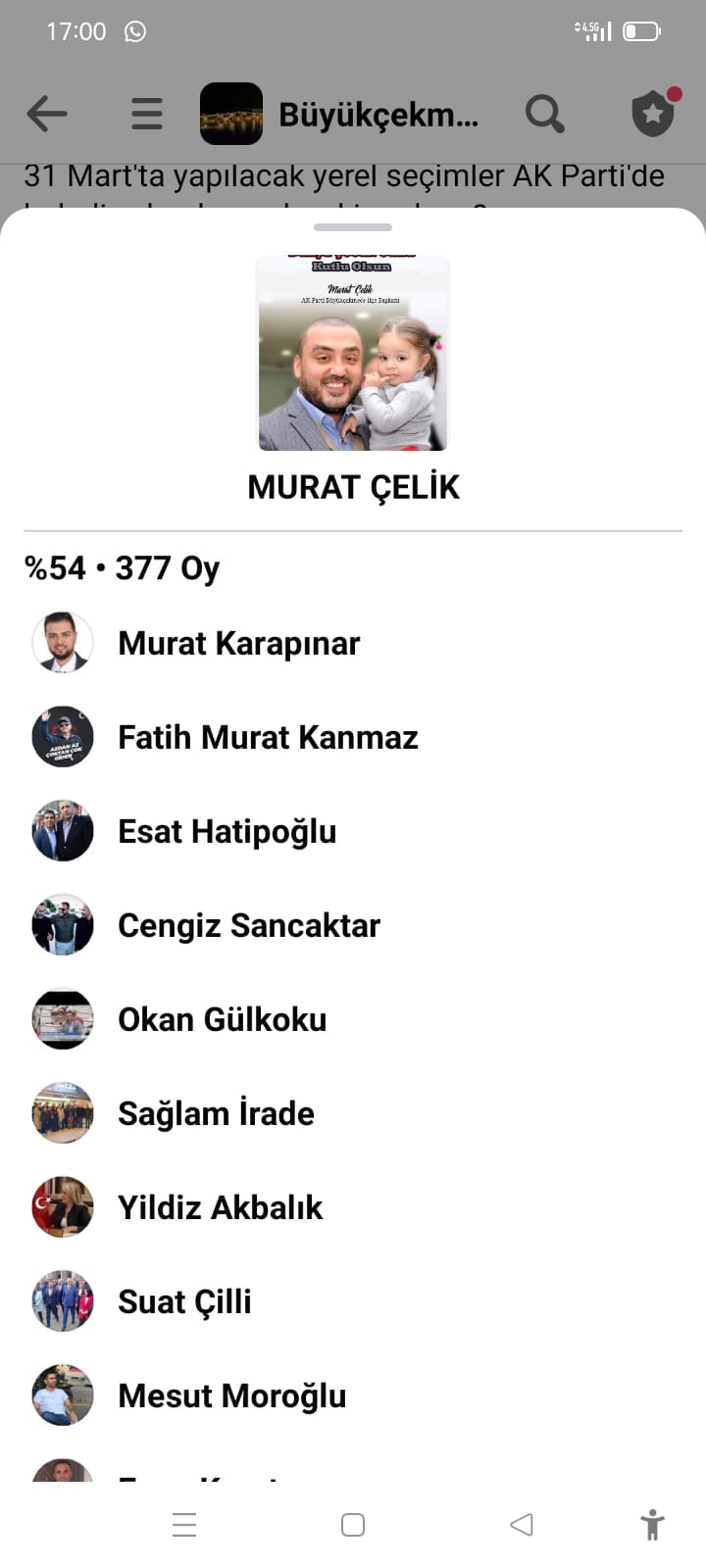View Mesut Moroğlu's profile
This screenshot has width=706, height=1568.
point(231,1396)
